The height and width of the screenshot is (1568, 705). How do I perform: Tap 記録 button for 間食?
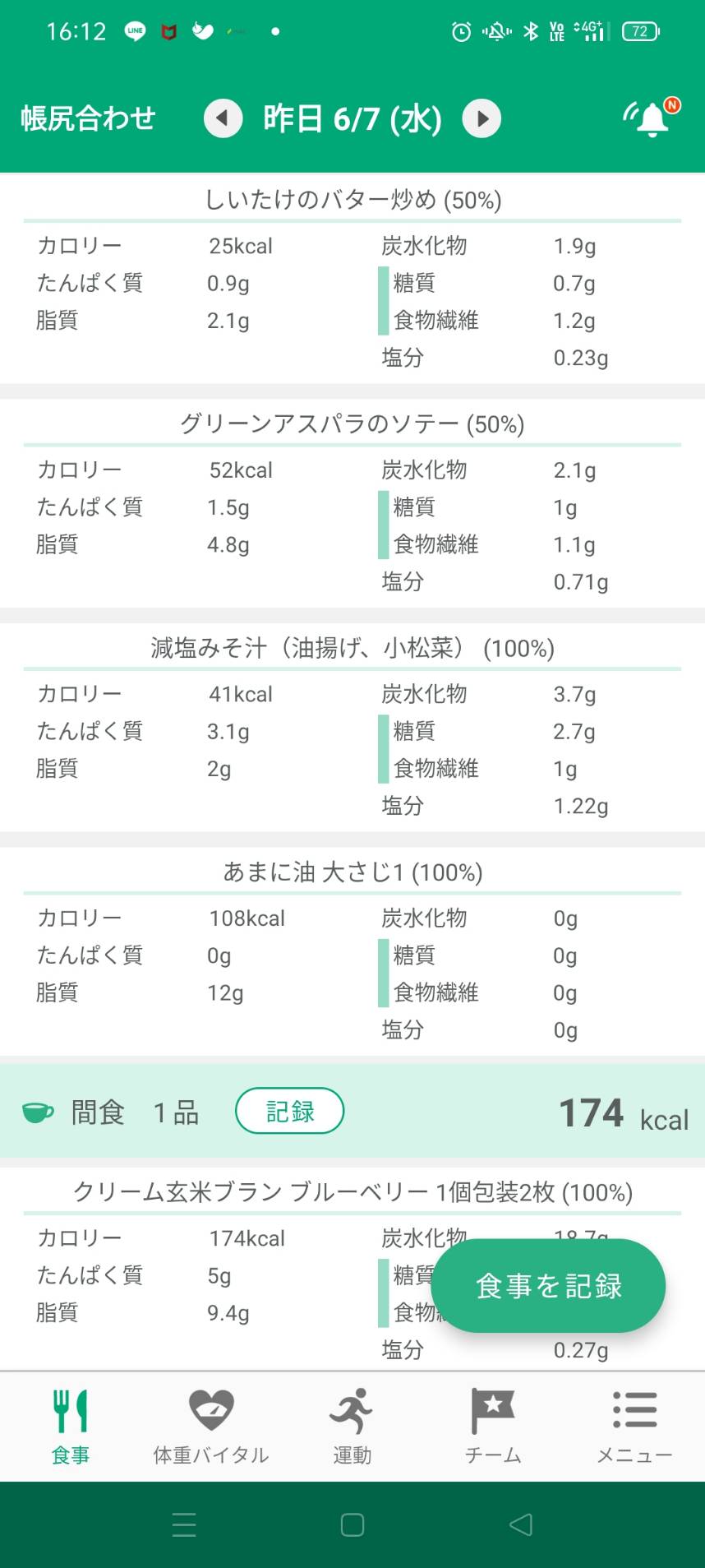(289, 1111)
